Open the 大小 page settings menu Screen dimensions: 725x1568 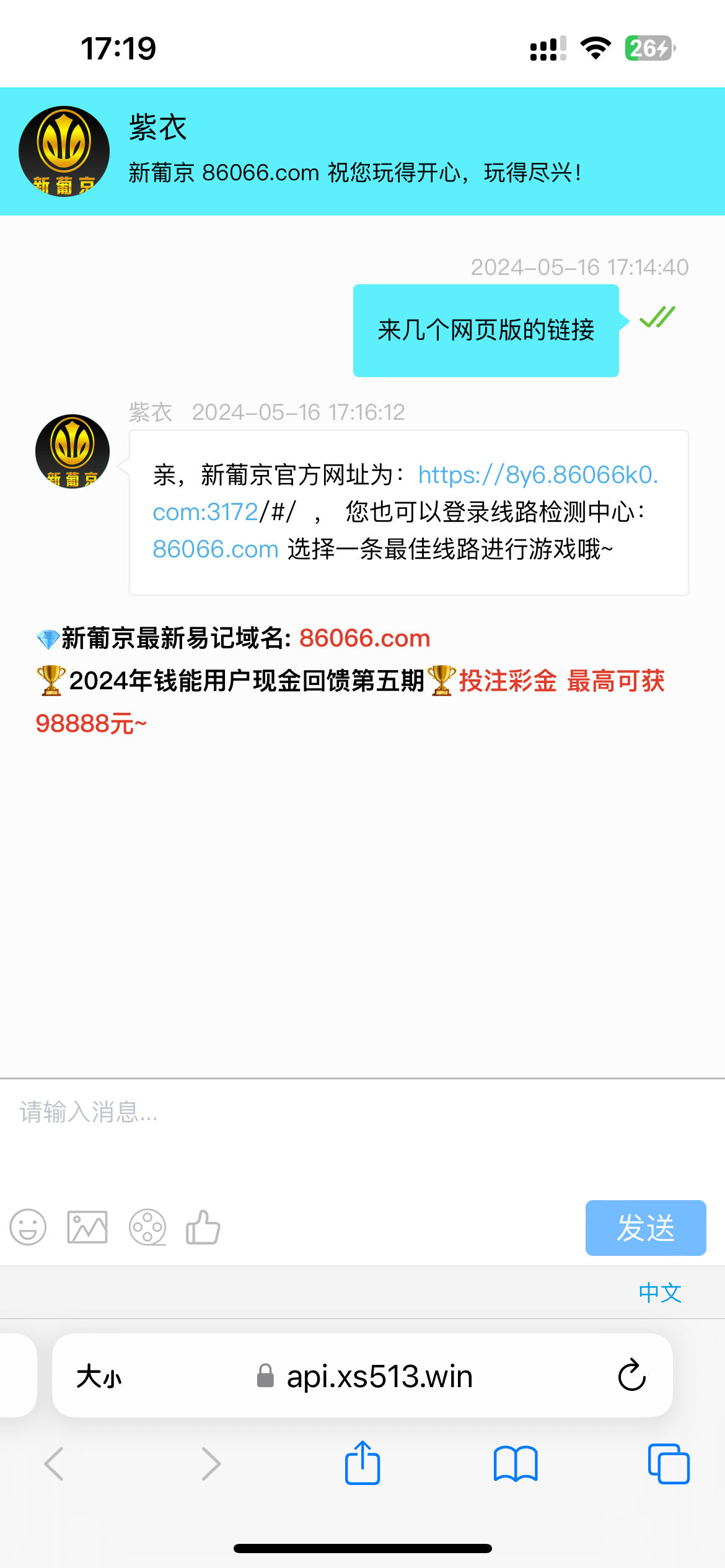99,1377
